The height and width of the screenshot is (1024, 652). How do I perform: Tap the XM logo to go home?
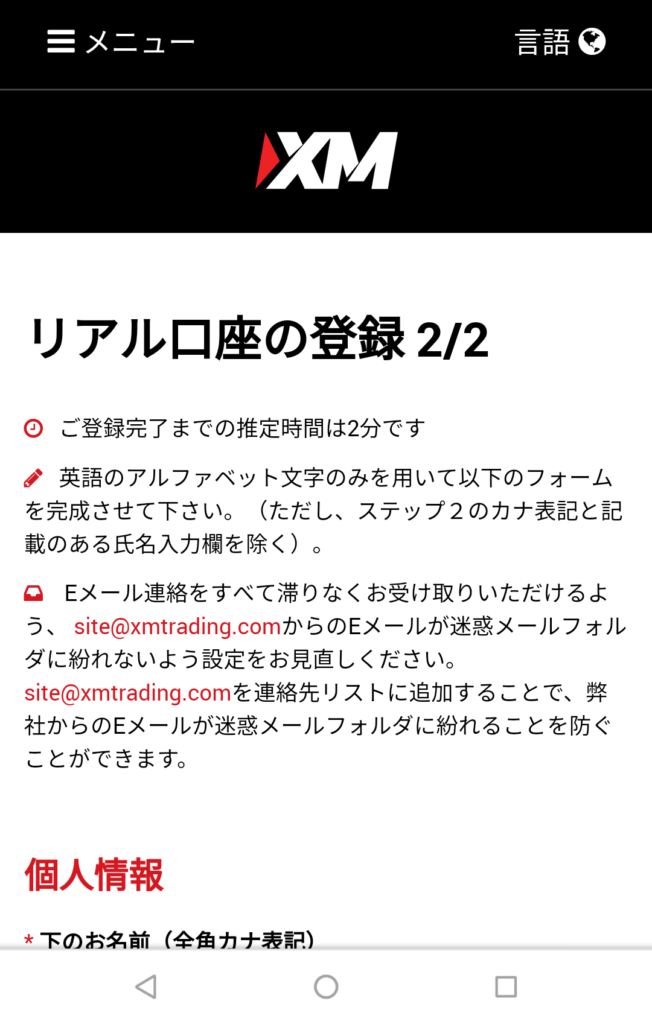[326, 160]
